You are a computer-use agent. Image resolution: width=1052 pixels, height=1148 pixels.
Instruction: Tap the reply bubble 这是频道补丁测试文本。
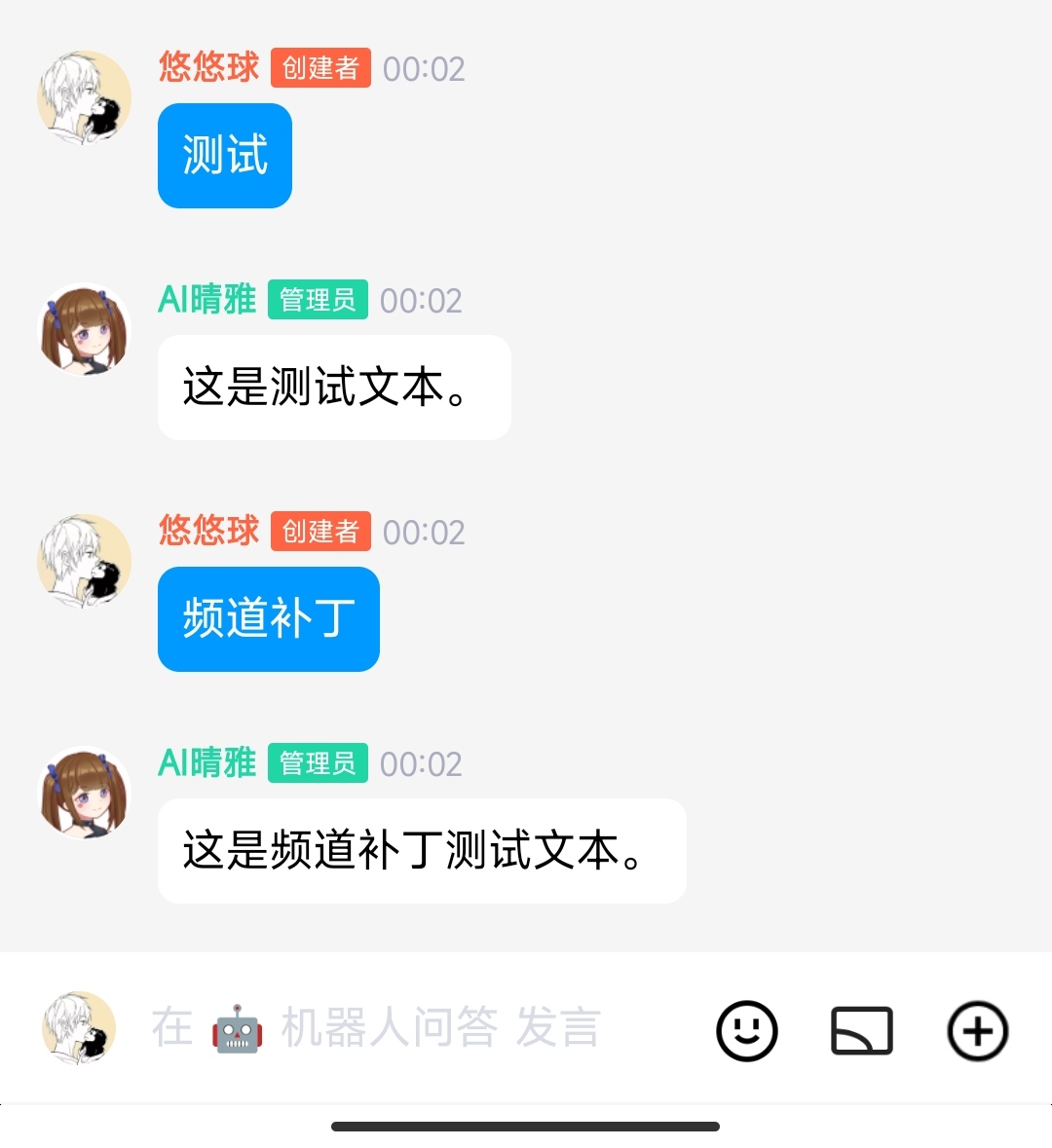[421, 850]
